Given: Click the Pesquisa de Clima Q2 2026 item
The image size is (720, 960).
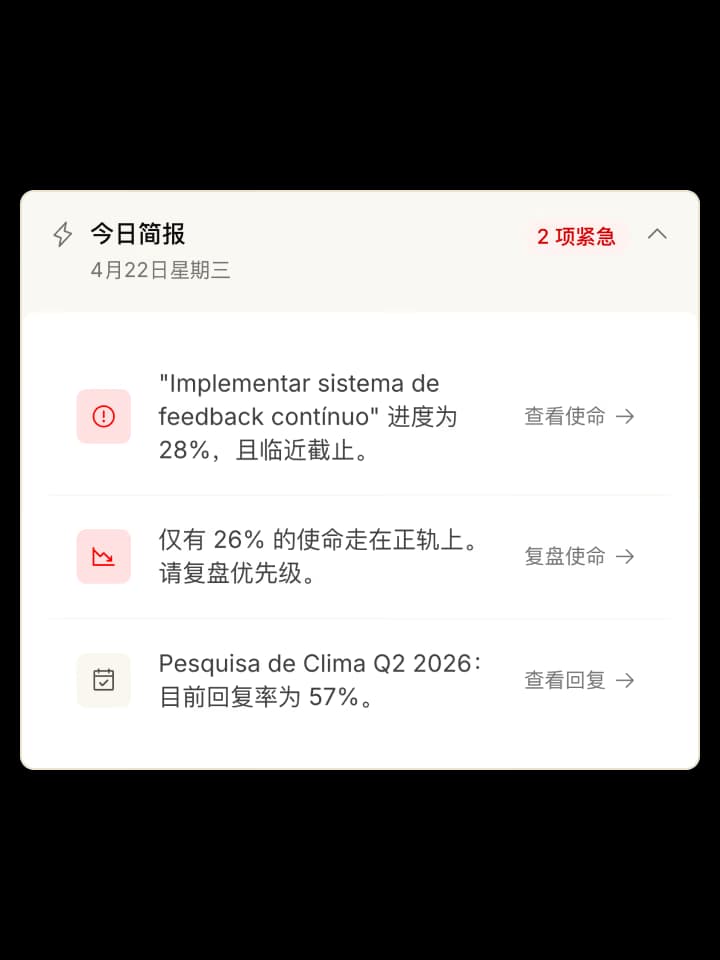Looking at the screenshot, I should click(308, 680).
